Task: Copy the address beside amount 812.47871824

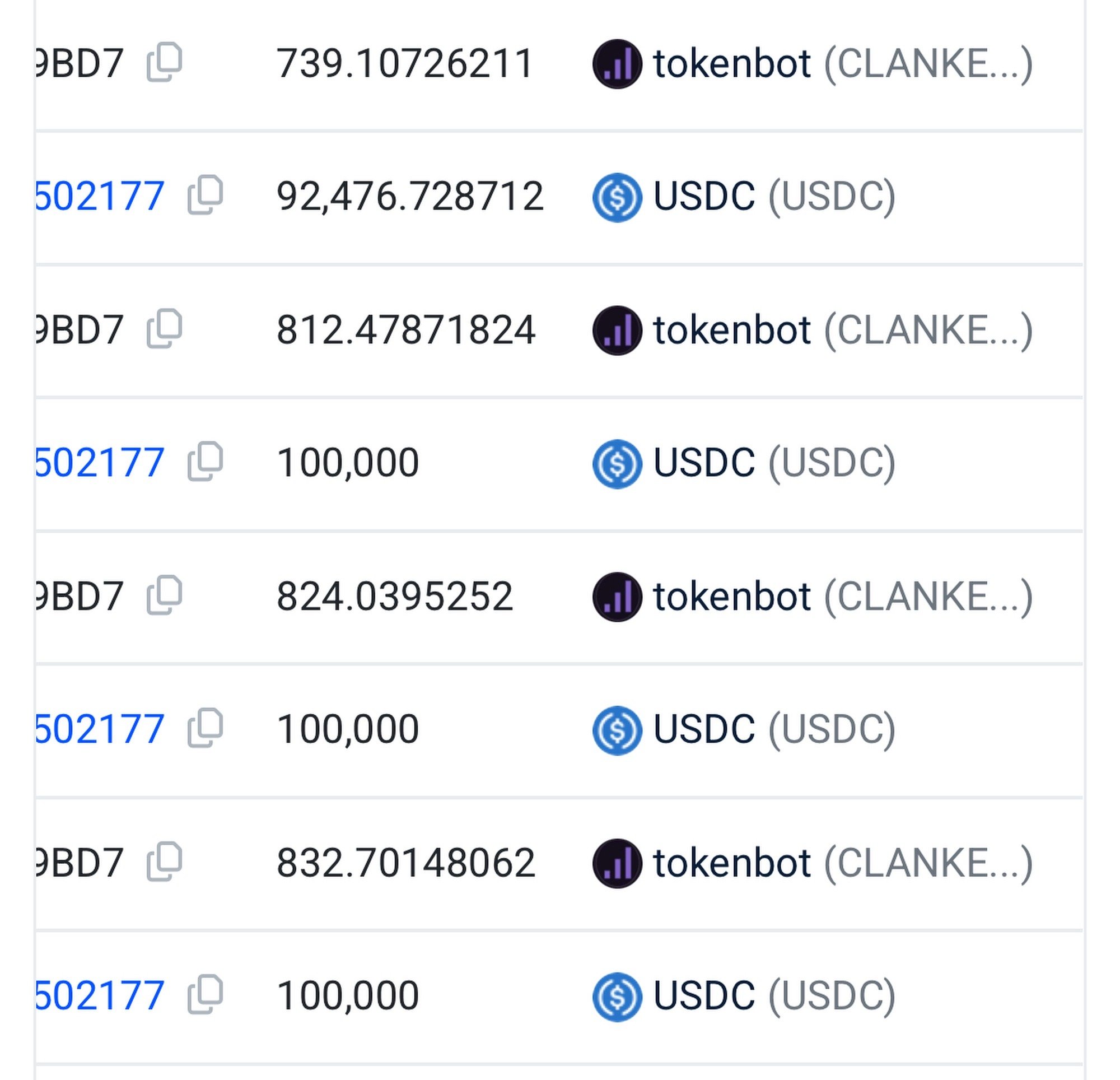Action: click(165, 329)
